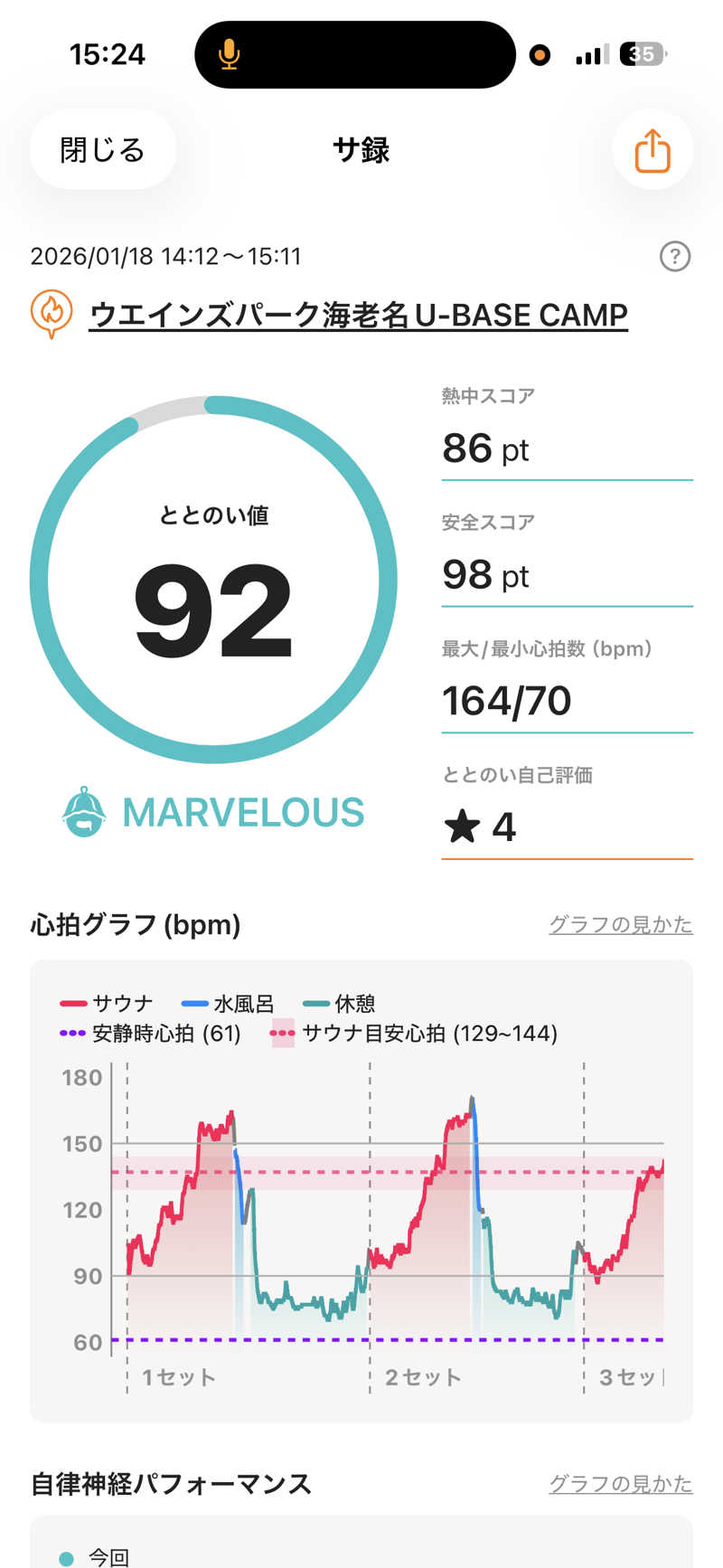Open ウエインズパーク海老名 U-BASE CAMP facility link
Image resolution: width=723 pixels, height=1568 pixels.
pos(358,315)
